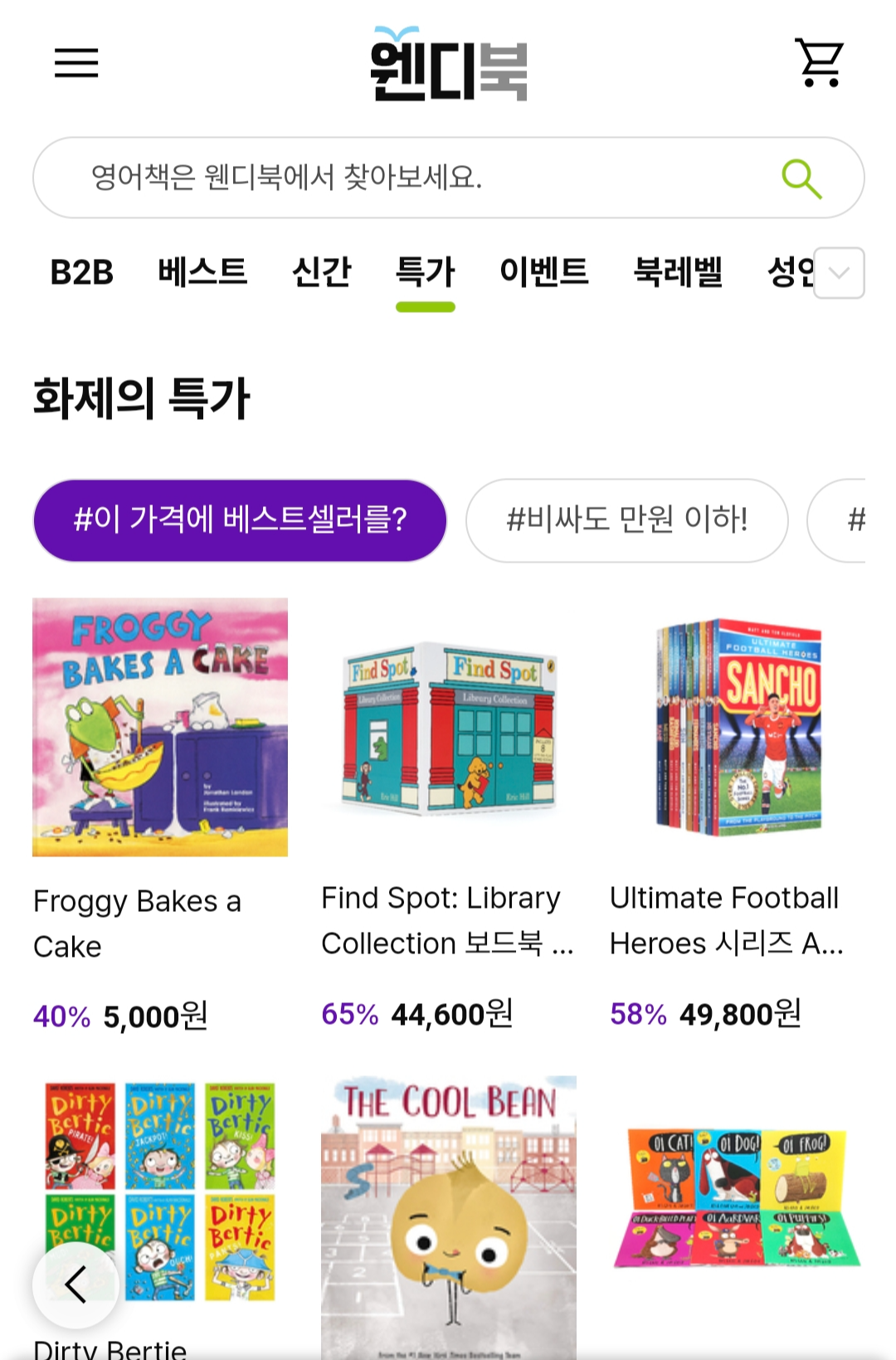Expand the navigation menu with the chevron

tap(840, 274)
